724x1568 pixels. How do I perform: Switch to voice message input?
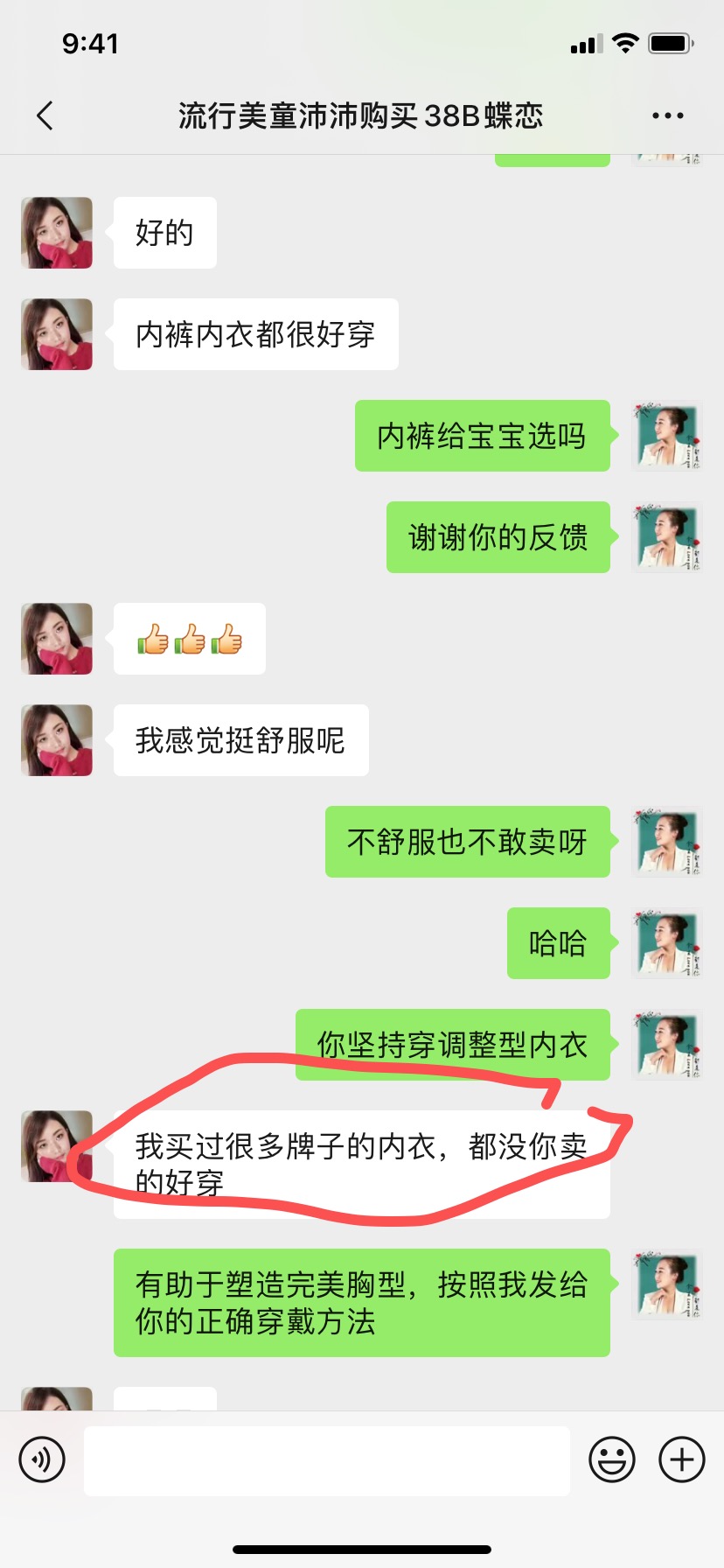click(x=42, y=1459)
